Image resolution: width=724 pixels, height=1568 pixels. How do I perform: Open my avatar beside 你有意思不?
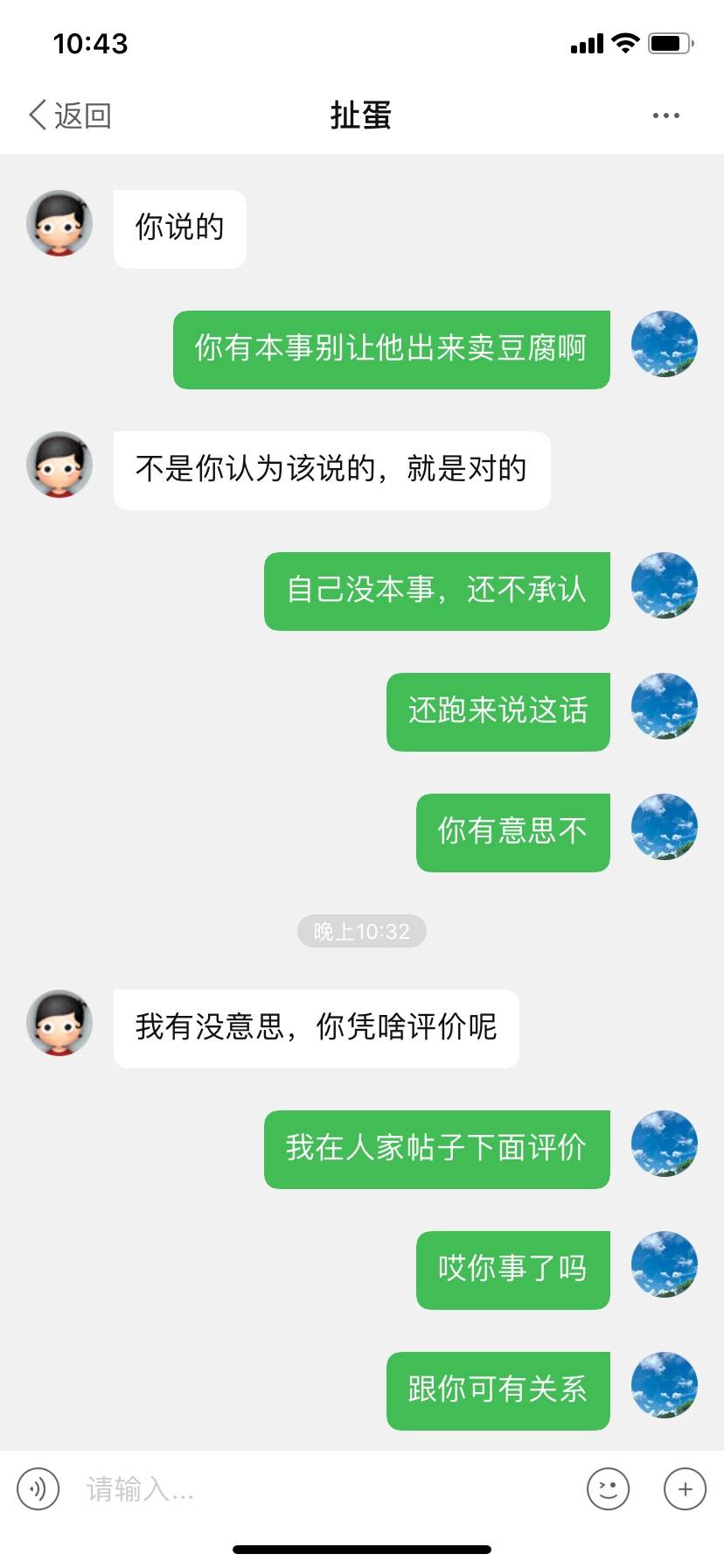(664, 827)
